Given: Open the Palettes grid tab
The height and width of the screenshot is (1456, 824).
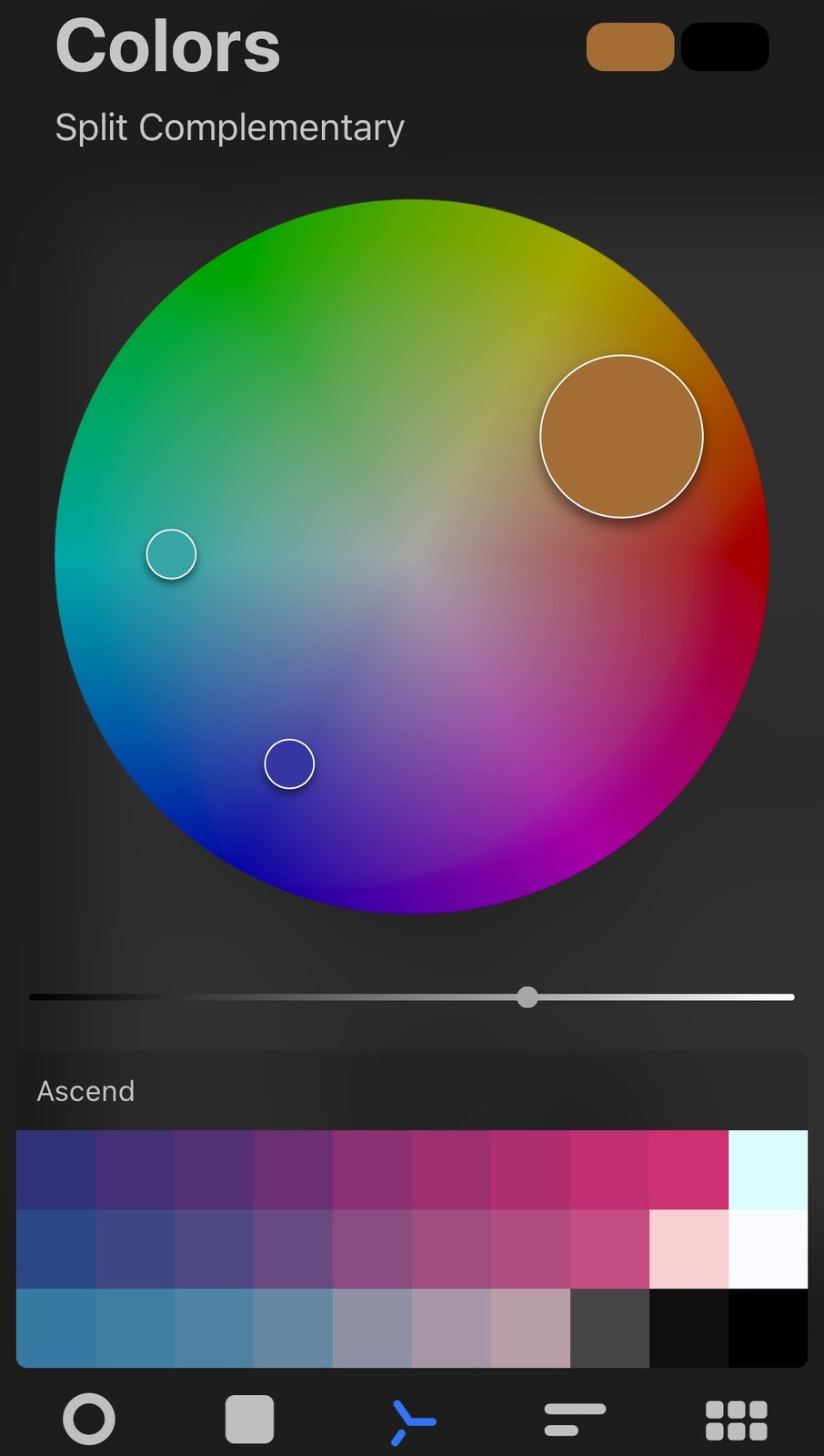Looking at the screenshot, I should [737, 1420].
